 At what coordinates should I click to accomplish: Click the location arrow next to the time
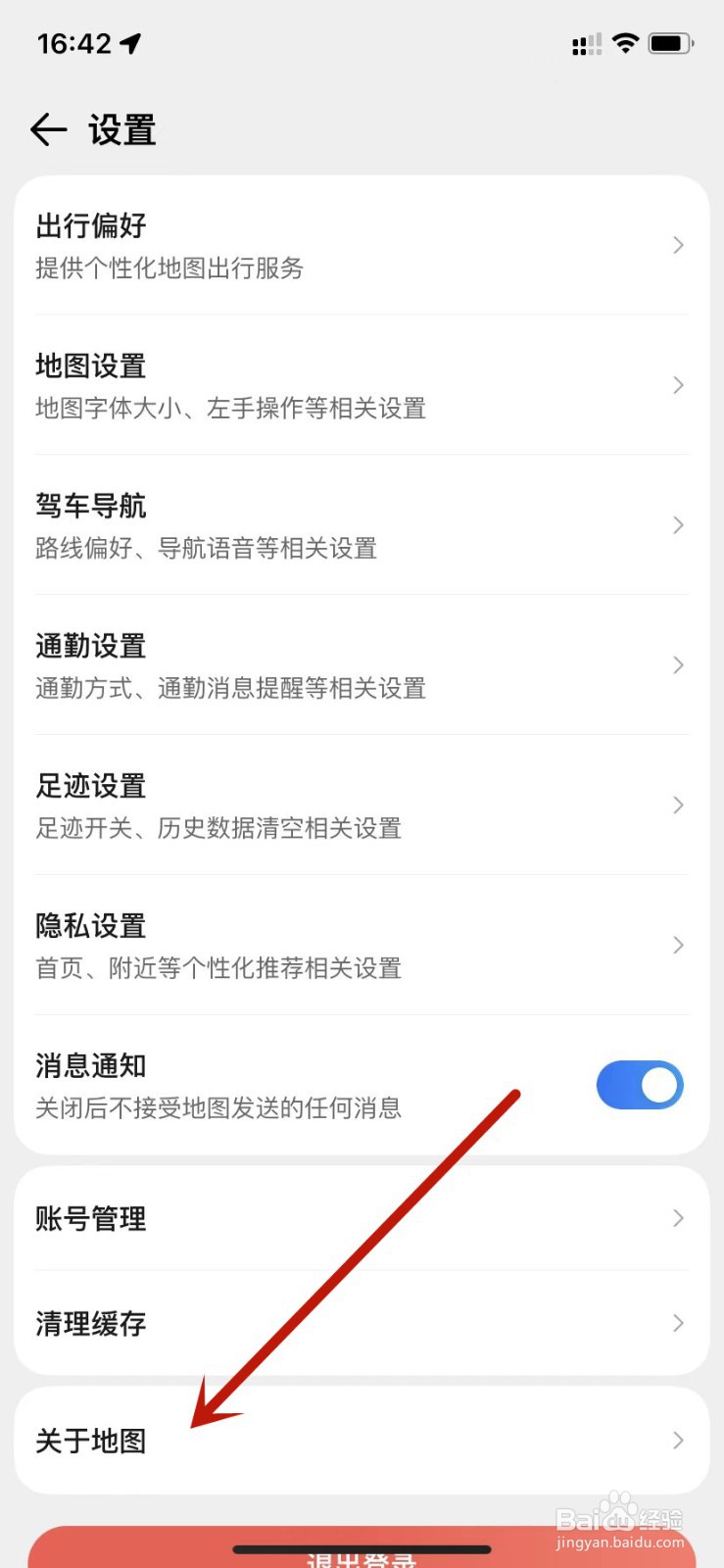tap(128, 41)
